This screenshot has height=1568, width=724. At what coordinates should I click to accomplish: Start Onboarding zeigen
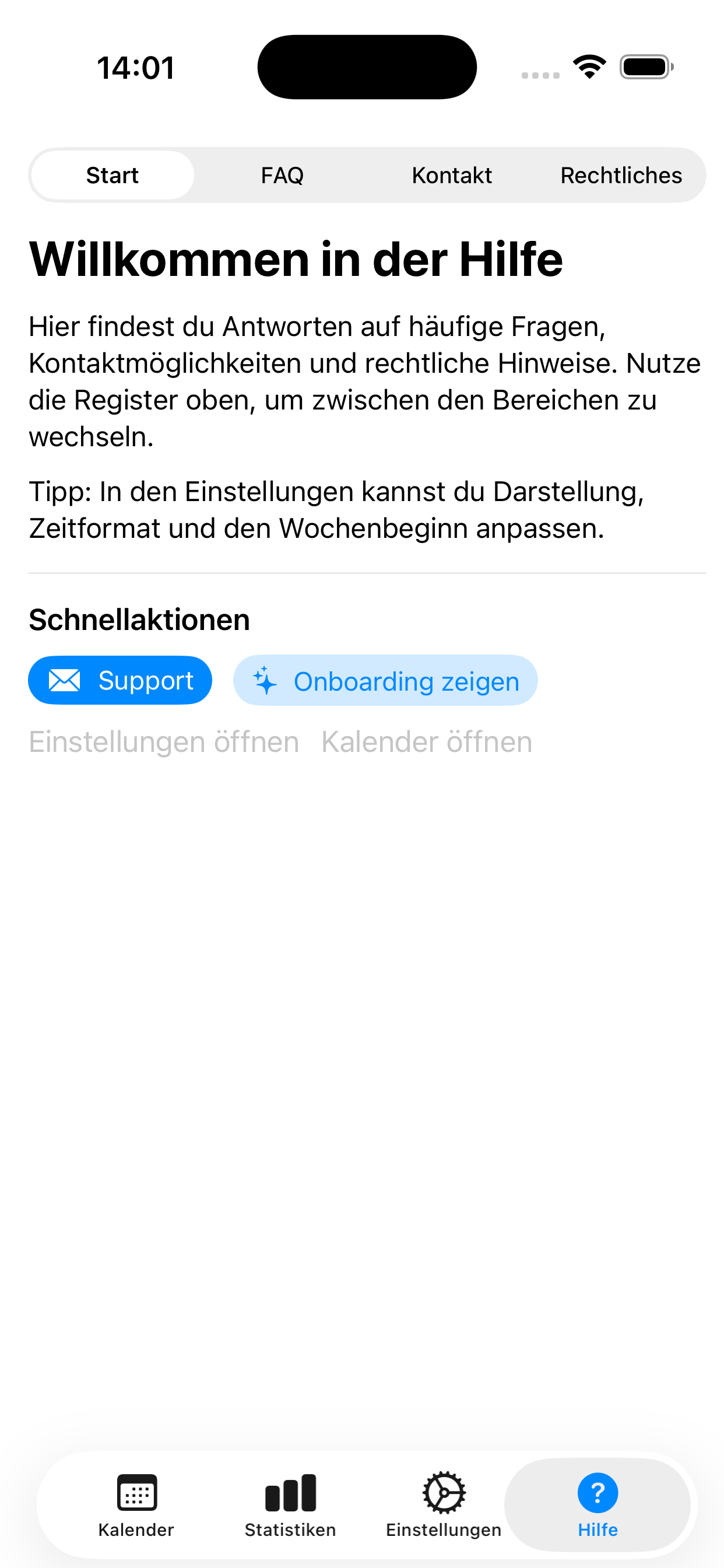pos(386,681)
